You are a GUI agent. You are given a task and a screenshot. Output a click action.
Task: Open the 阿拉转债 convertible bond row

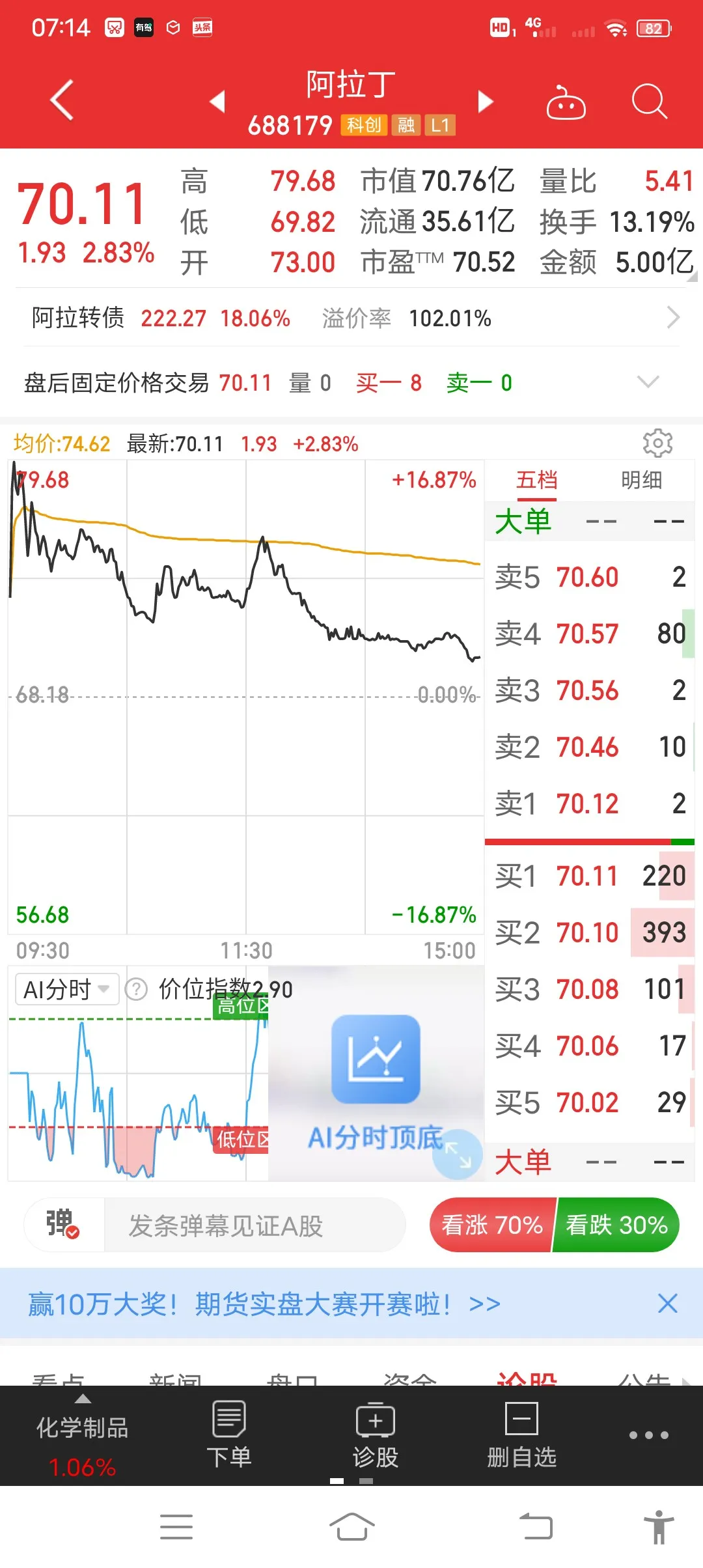[x=351, y=318]
